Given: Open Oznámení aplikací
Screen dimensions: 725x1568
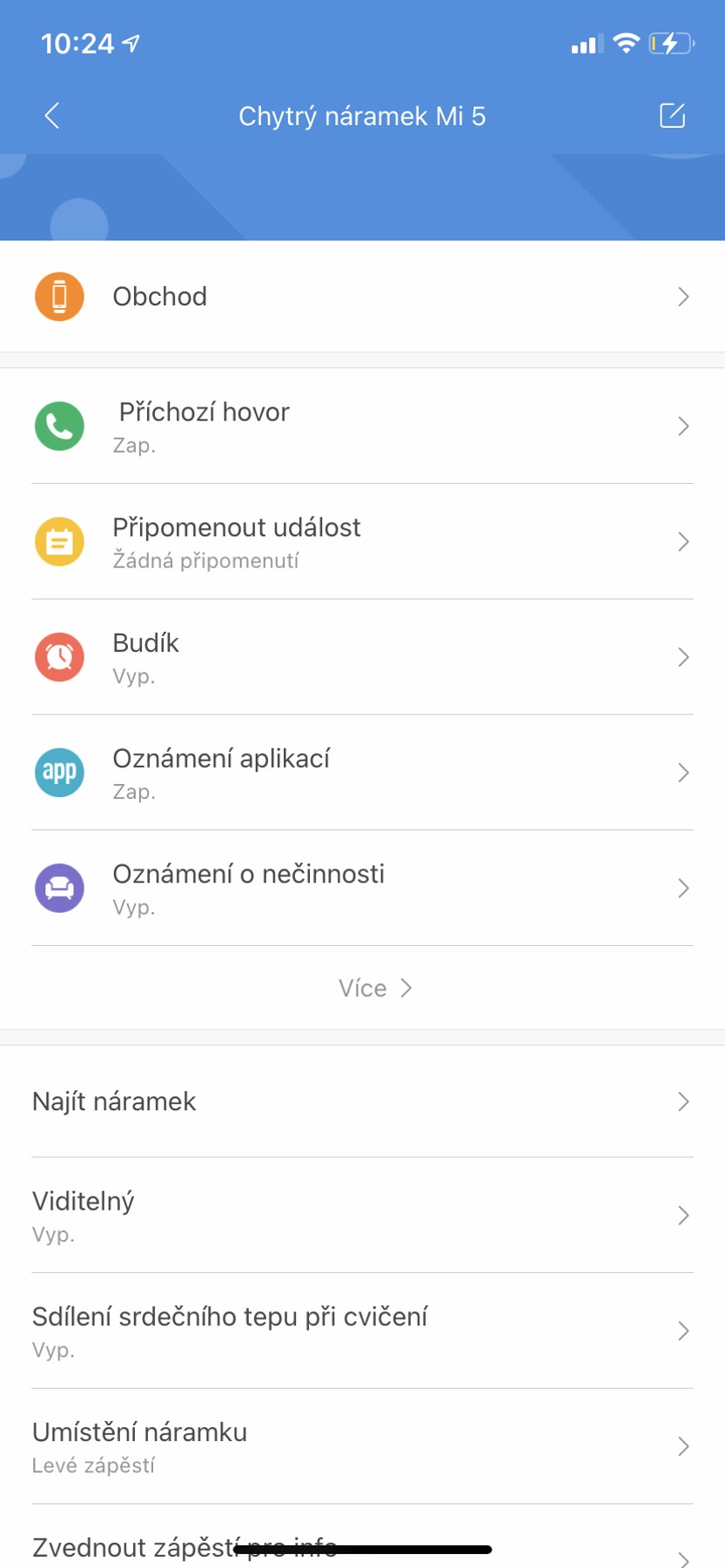Looking at the screenshot, I should click(362, 773).
